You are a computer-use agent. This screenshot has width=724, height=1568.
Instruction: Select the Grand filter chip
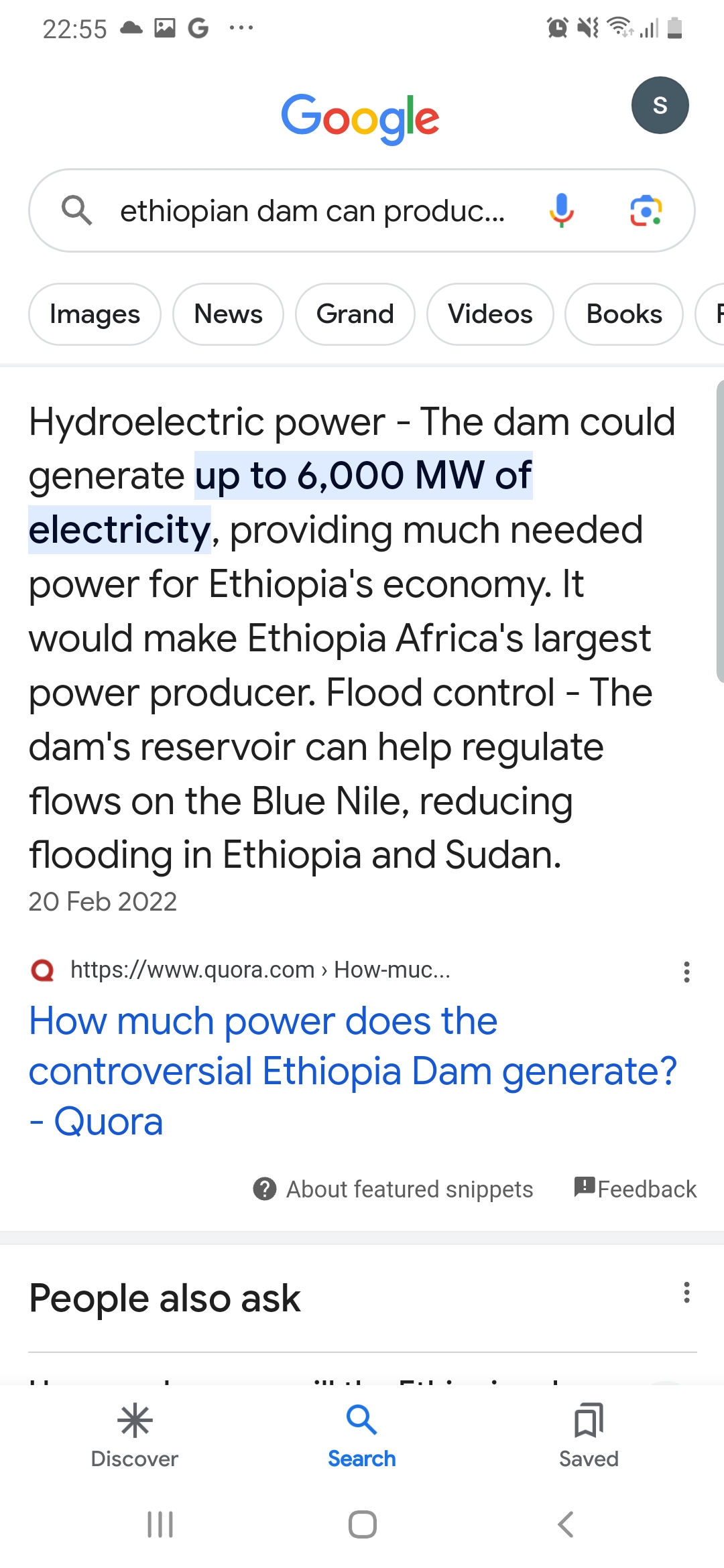[x=355, y=314]
